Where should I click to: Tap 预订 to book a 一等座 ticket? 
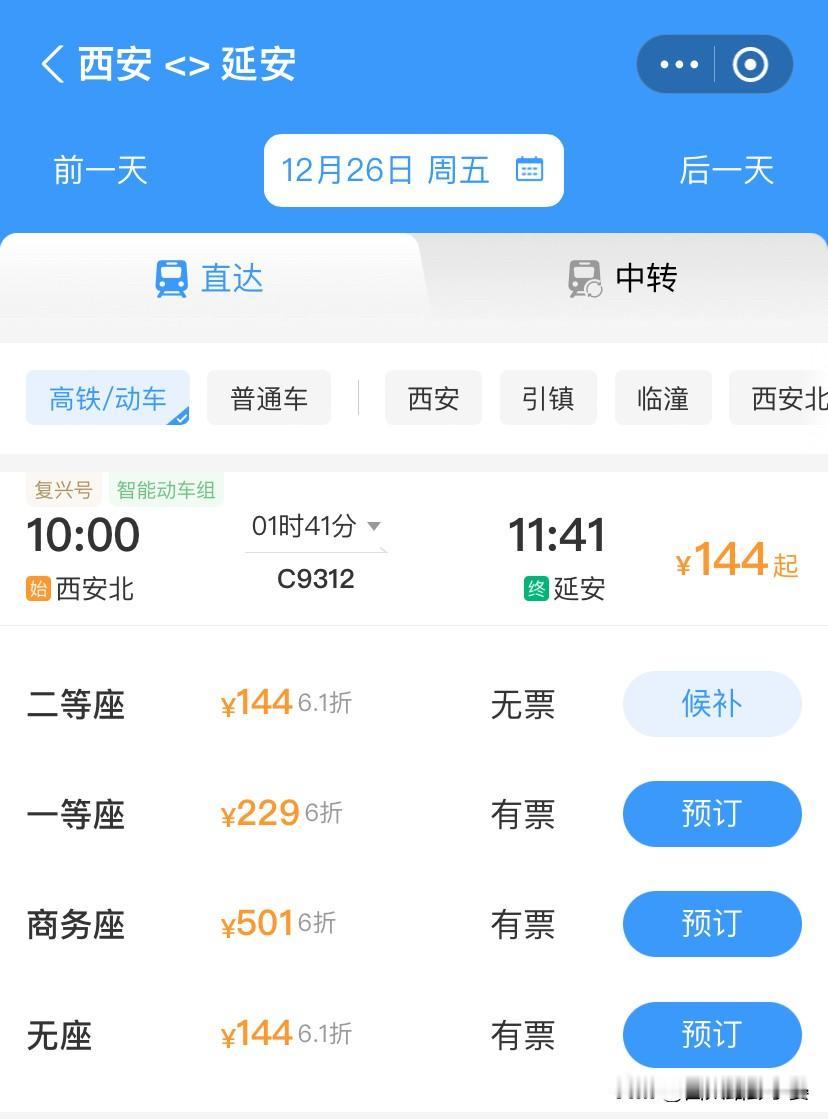pyautogui.click(x=711, y=814)
